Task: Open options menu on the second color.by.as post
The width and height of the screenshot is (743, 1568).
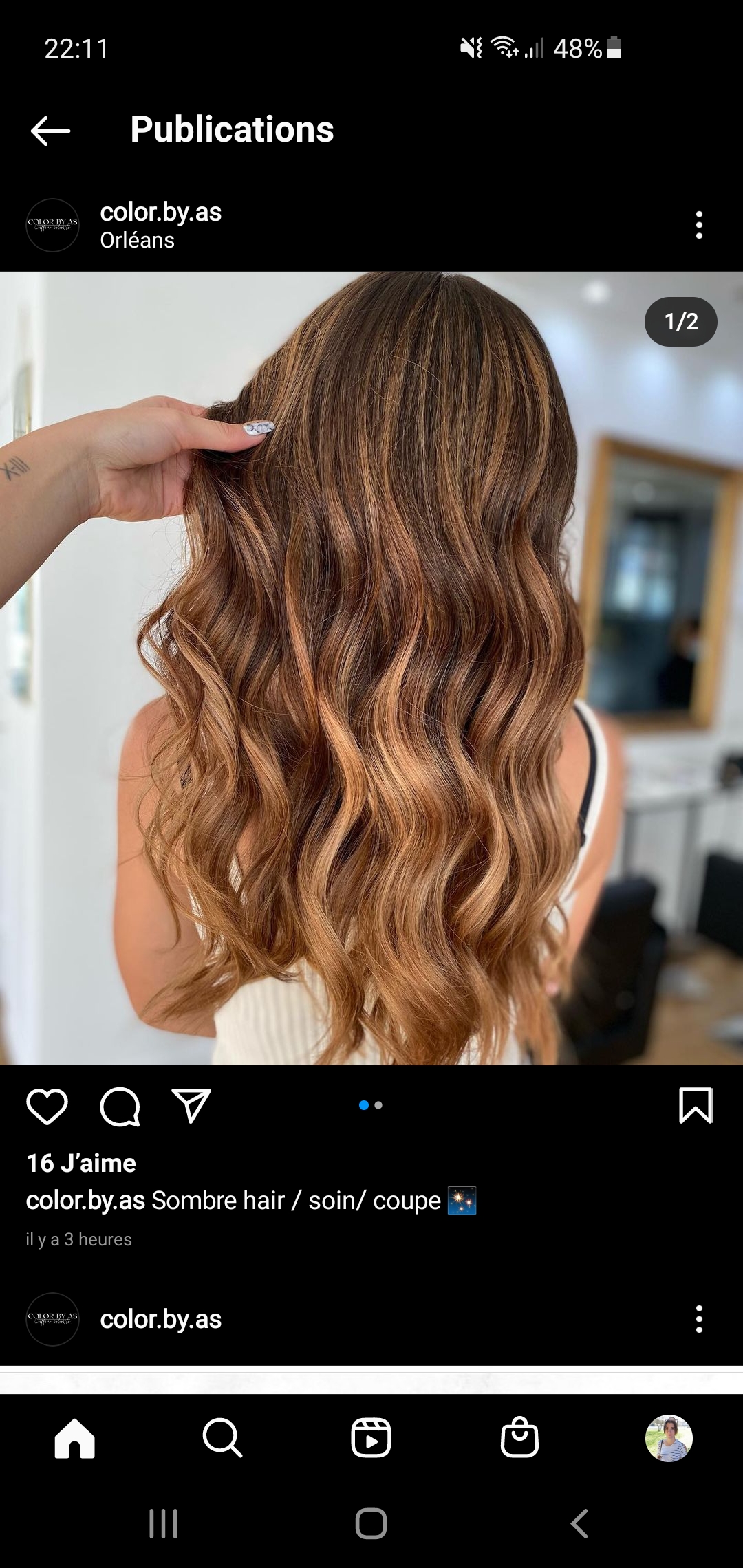Action: 699,1319
